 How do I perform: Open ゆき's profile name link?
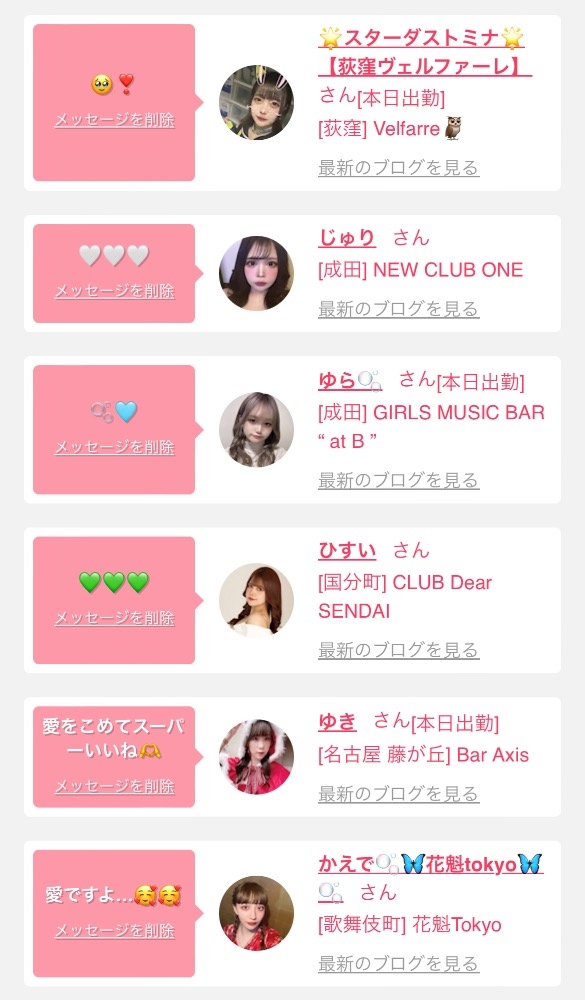[x=337, y=721]
